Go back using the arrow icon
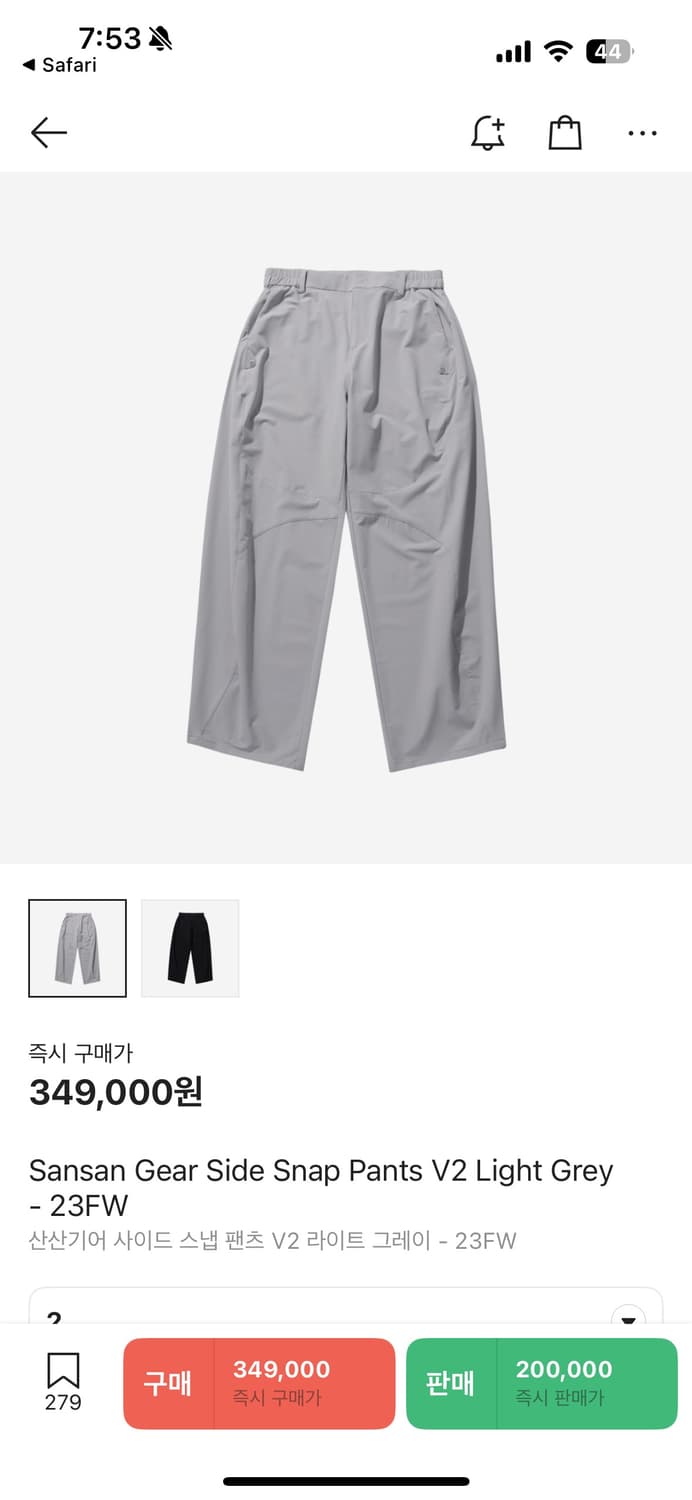This screenshot has height=1500, width=692. [x=48, y=133]
